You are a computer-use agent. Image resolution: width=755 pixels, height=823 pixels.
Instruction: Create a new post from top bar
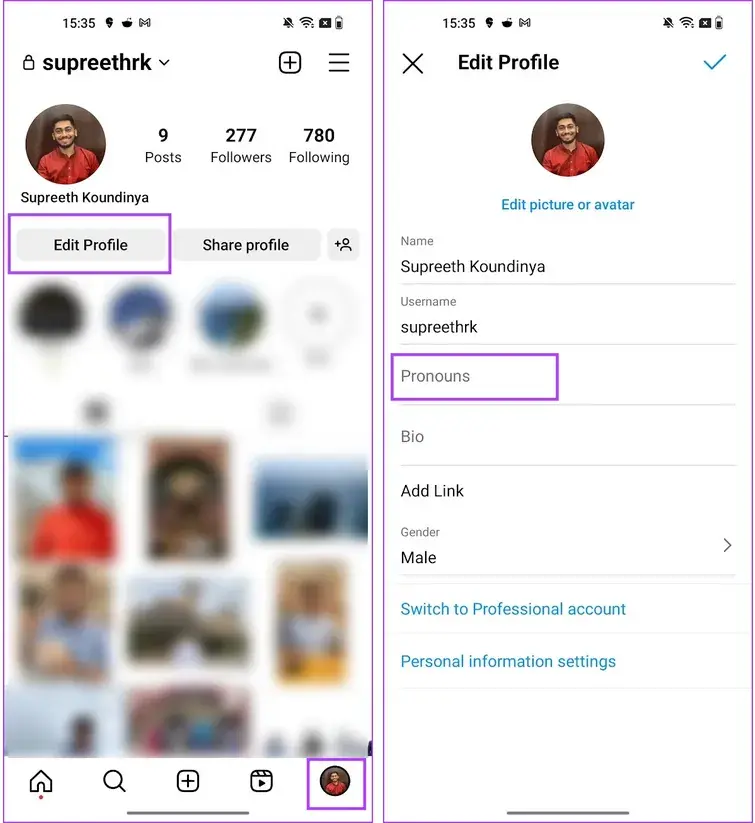289,63
